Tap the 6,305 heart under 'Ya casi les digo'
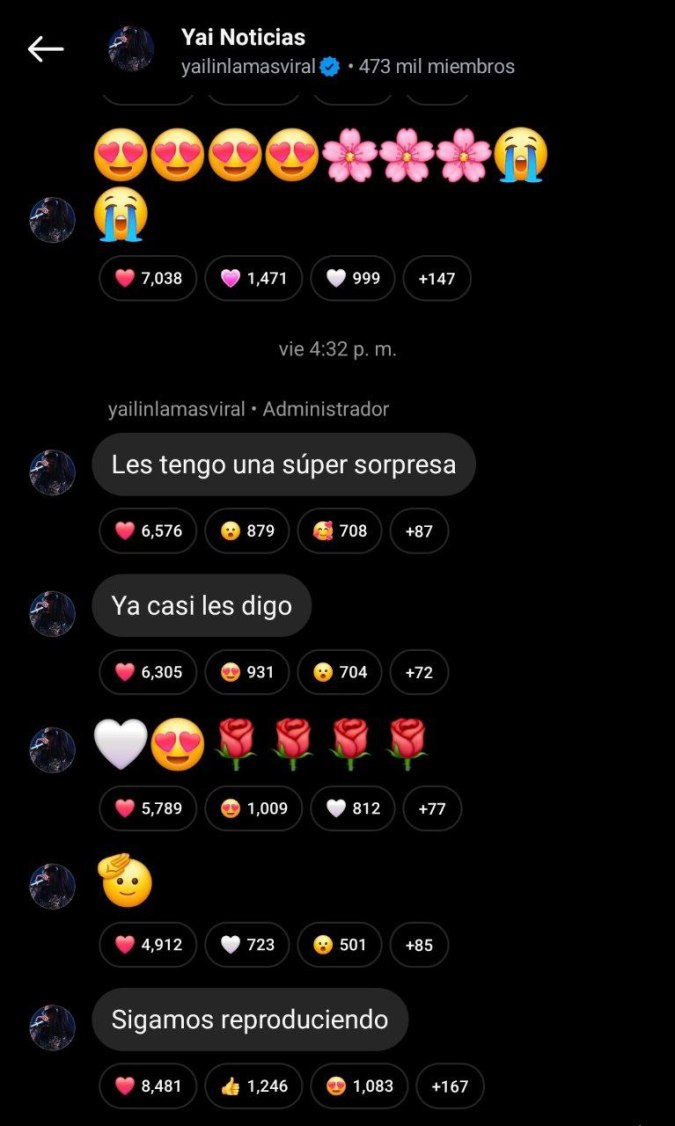This screenshot has height=1126, width=675. tap(148, 672)
